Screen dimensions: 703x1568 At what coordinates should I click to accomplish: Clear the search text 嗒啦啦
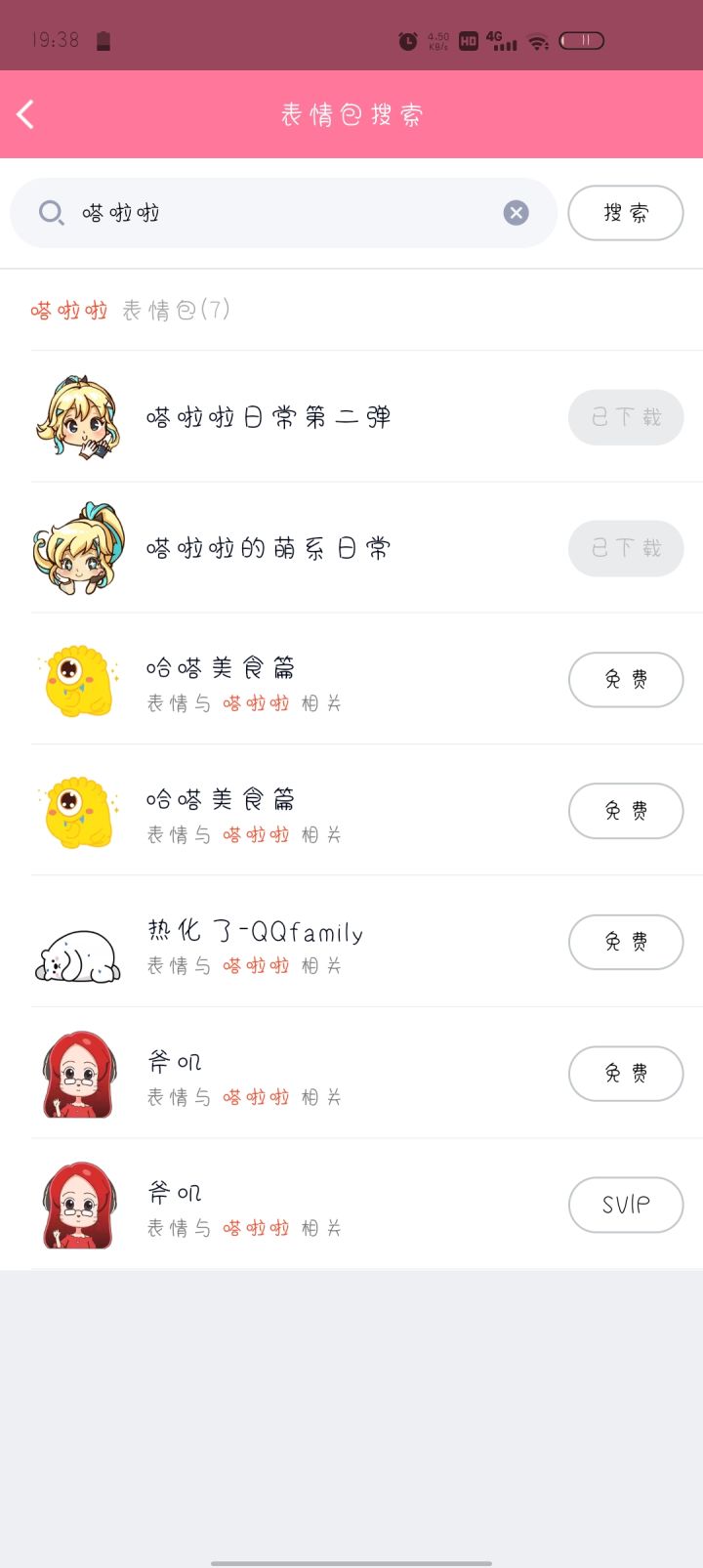(x=516, y=212)
